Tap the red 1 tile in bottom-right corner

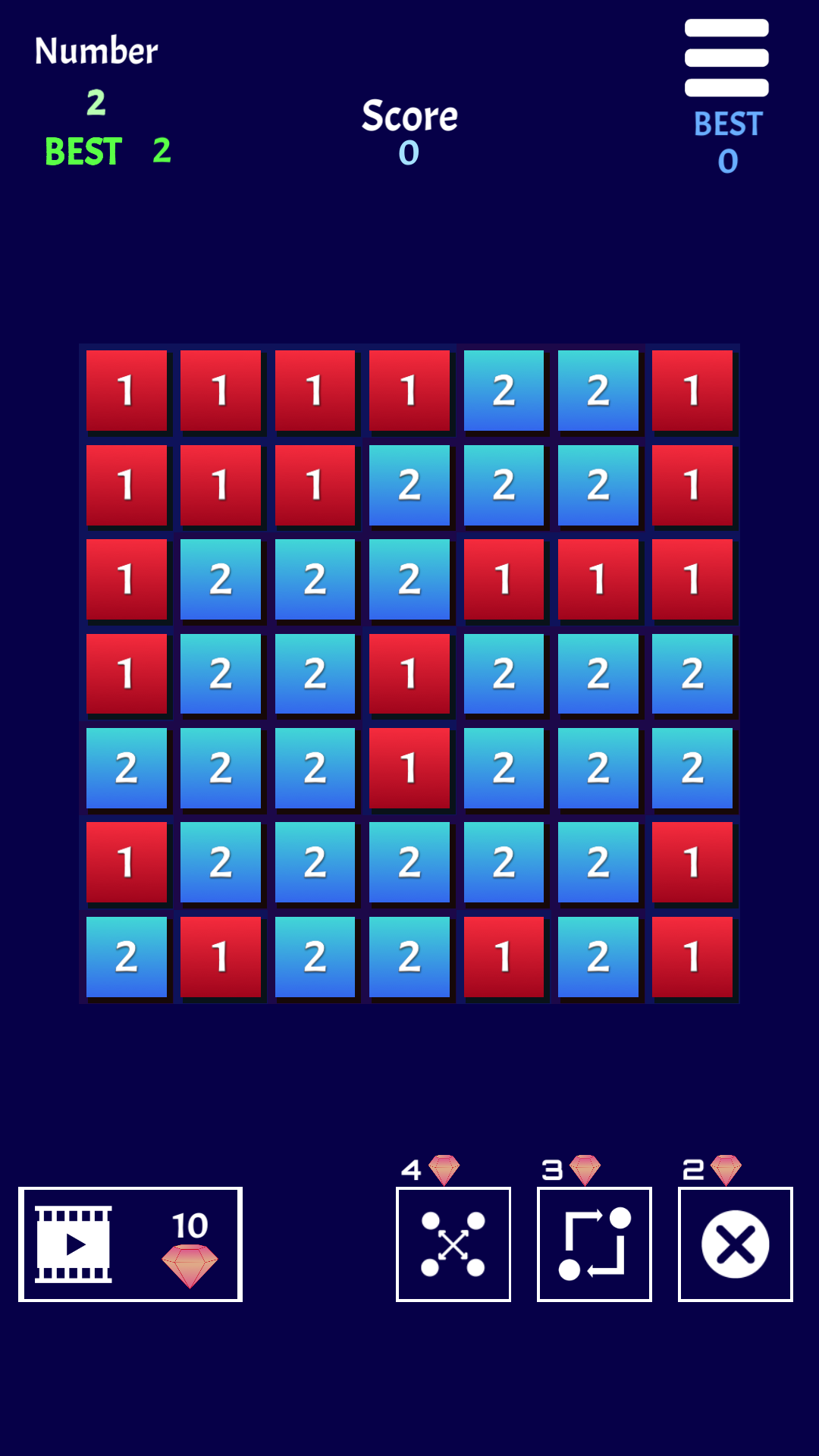pyautogui.click(x=692, y=955)
